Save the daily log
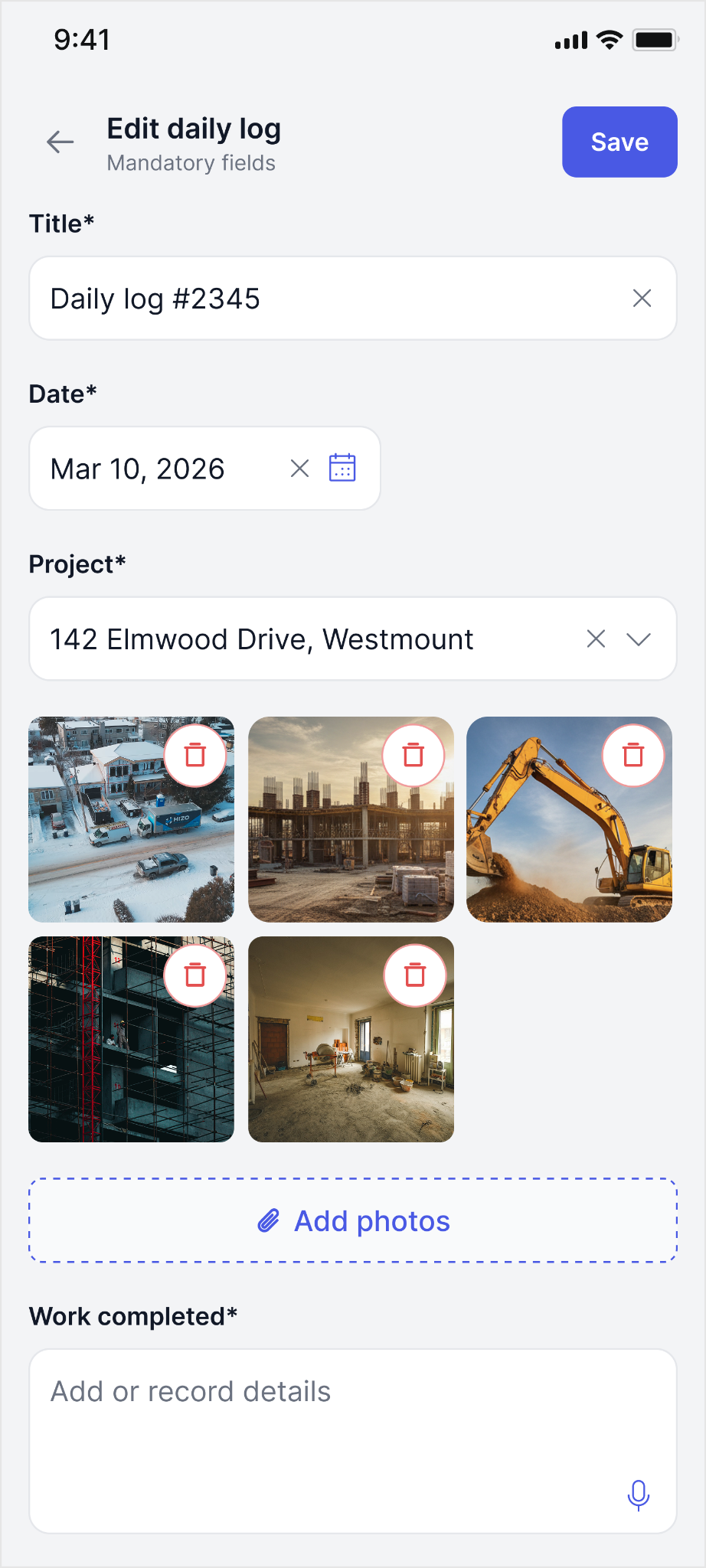Image resolution: width=706 pixels, height=1568 pixels. pos(619,142)
